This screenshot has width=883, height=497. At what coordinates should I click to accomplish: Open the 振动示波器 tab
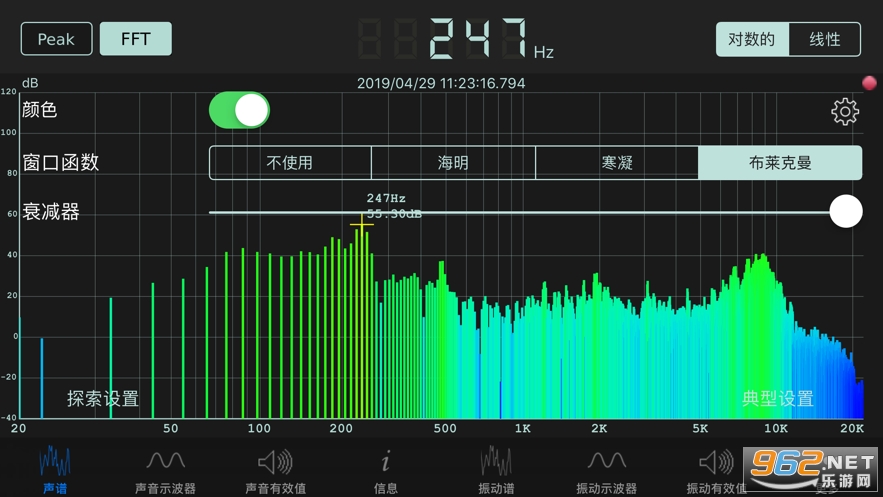606,468
